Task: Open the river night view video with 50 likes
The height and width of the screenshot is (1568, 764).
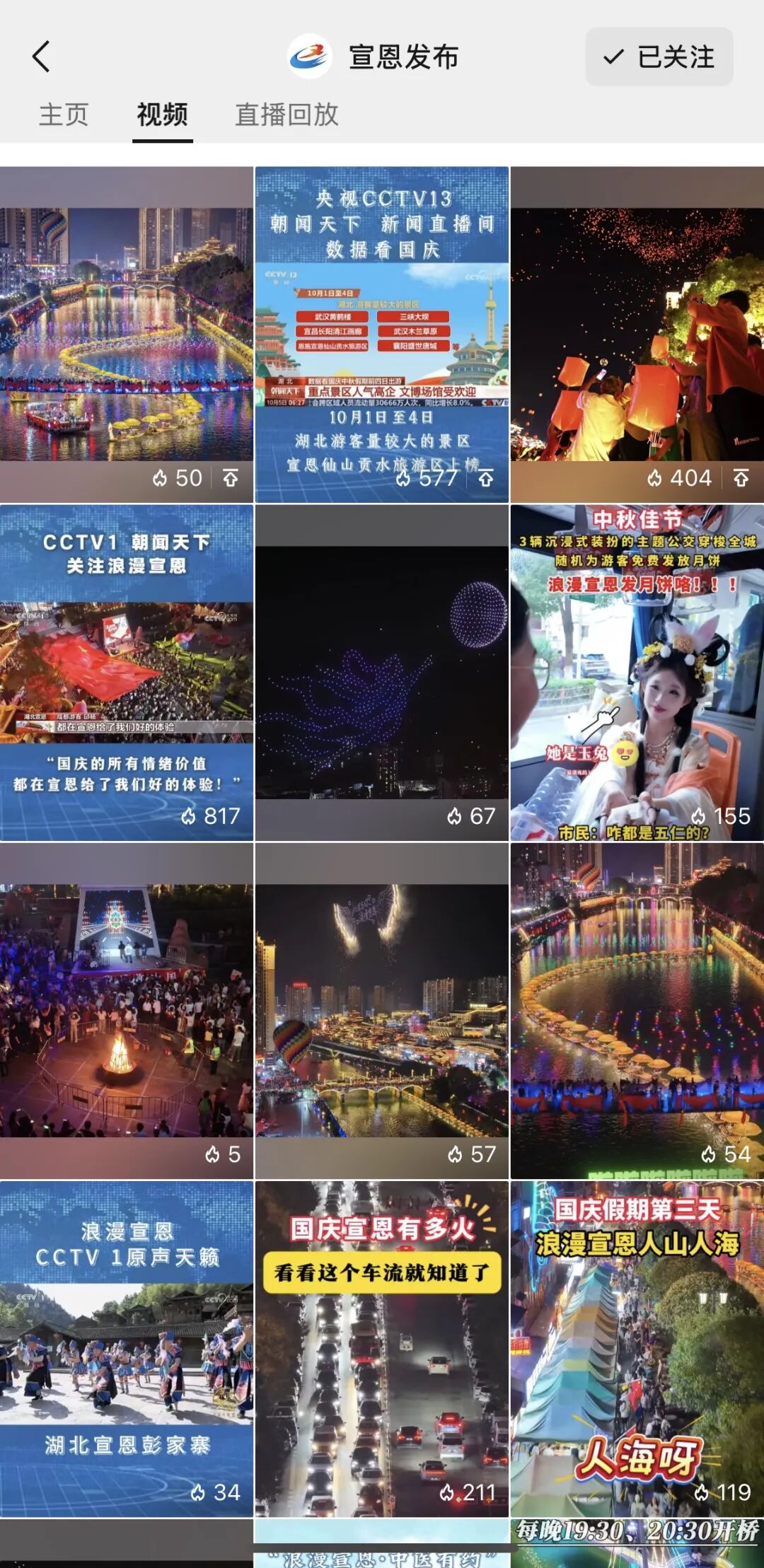Action: [127, 334]
